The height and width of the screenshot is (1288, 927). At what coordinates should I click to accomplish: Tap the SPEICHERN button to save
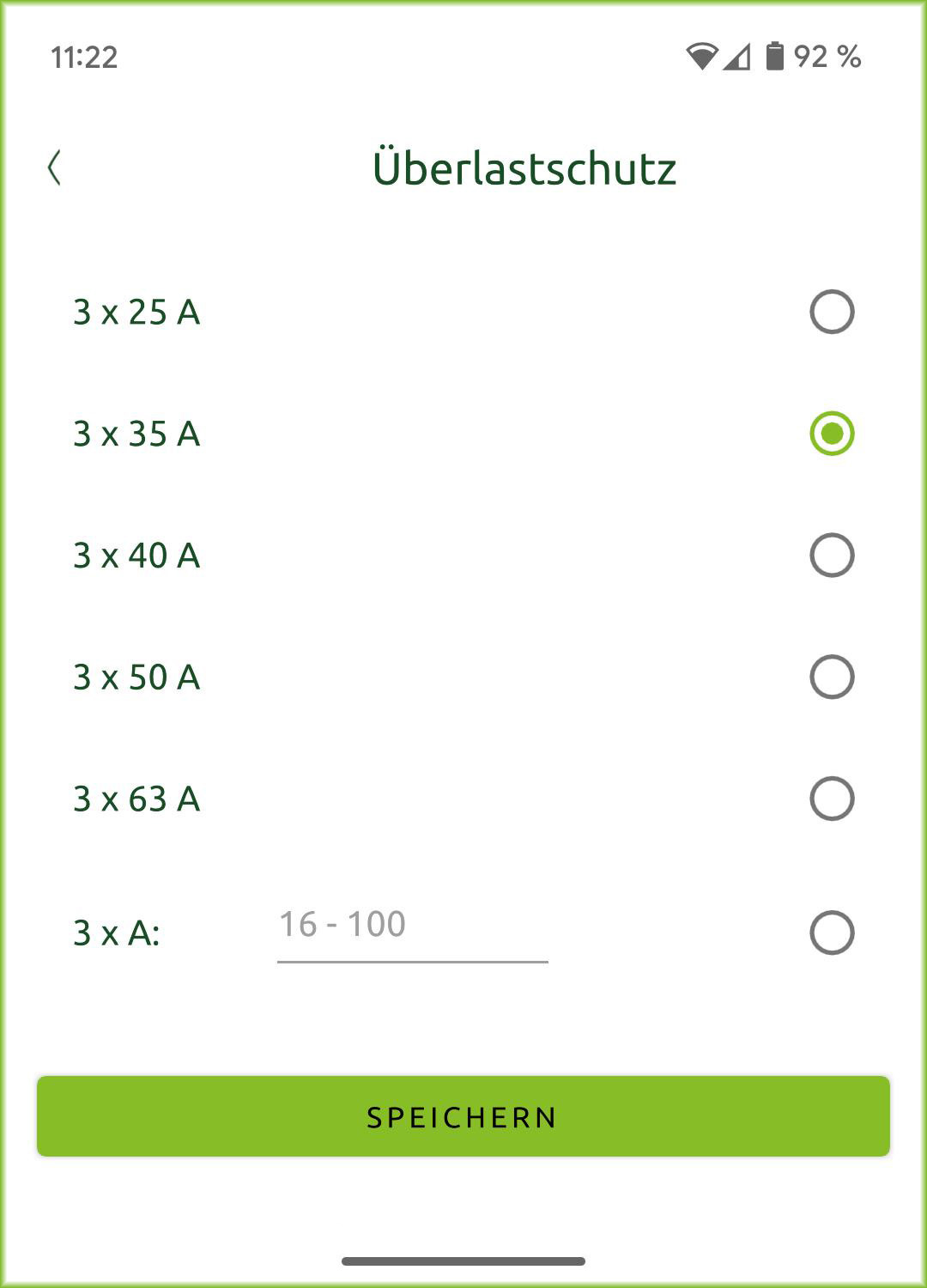pos(463,1116)
